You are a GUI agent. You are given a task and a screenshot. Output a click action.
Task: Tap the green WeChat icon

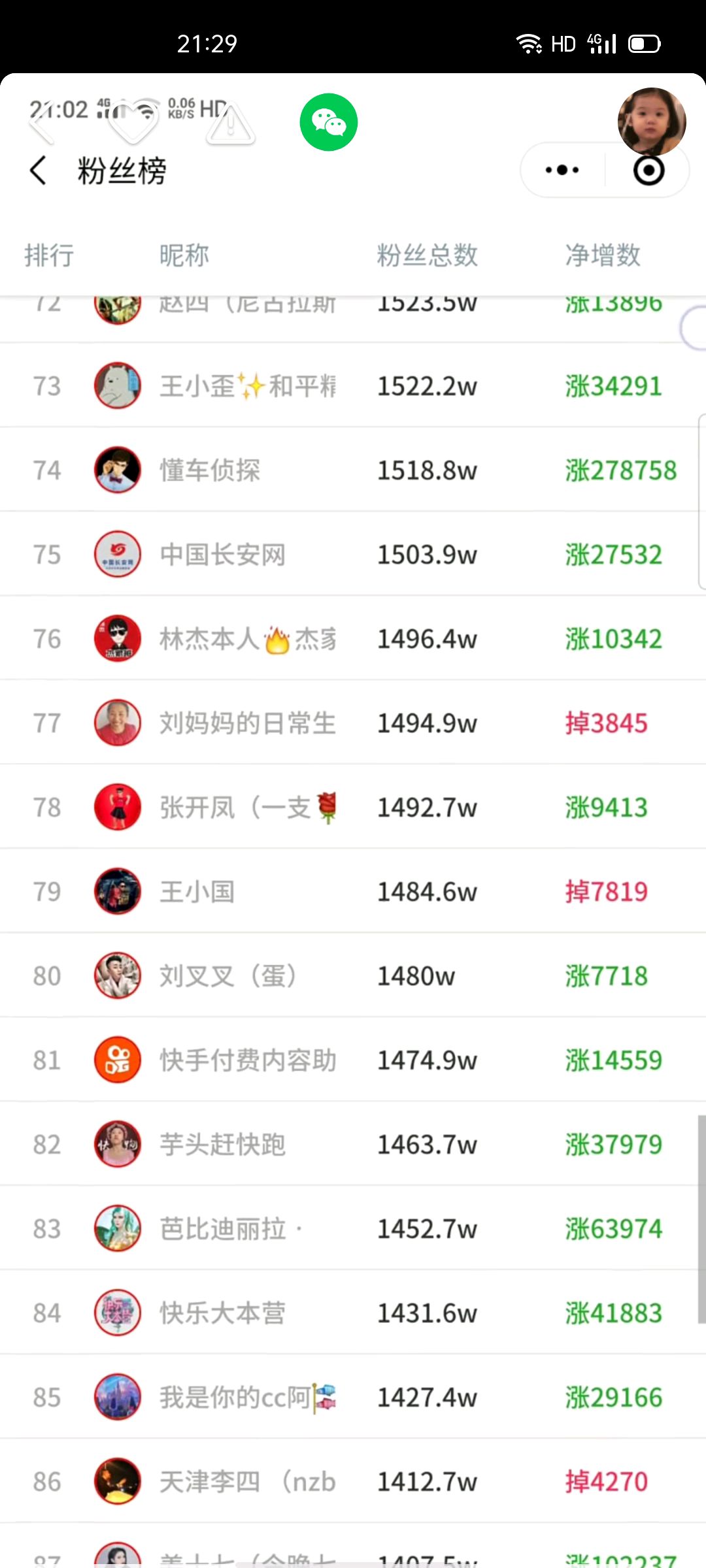pos(329,122)
